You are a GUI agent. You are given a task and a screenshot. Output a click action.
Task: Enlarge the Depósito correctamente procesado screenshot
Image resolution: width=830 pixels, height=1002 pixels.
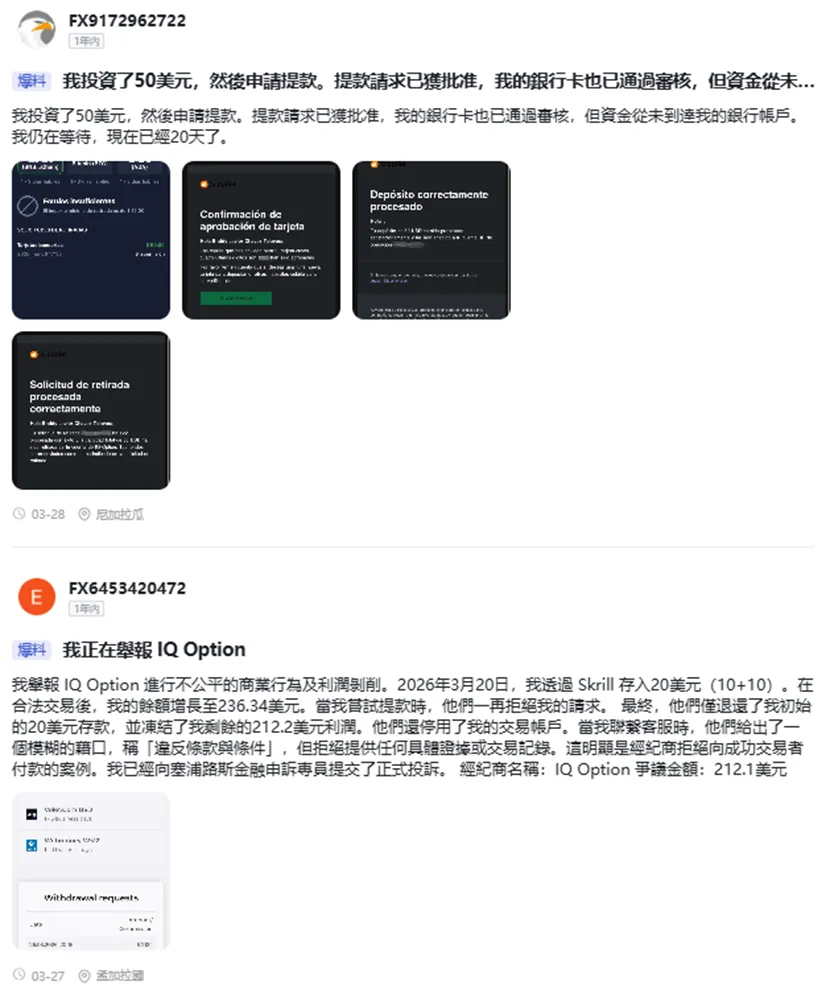[431, 240]
